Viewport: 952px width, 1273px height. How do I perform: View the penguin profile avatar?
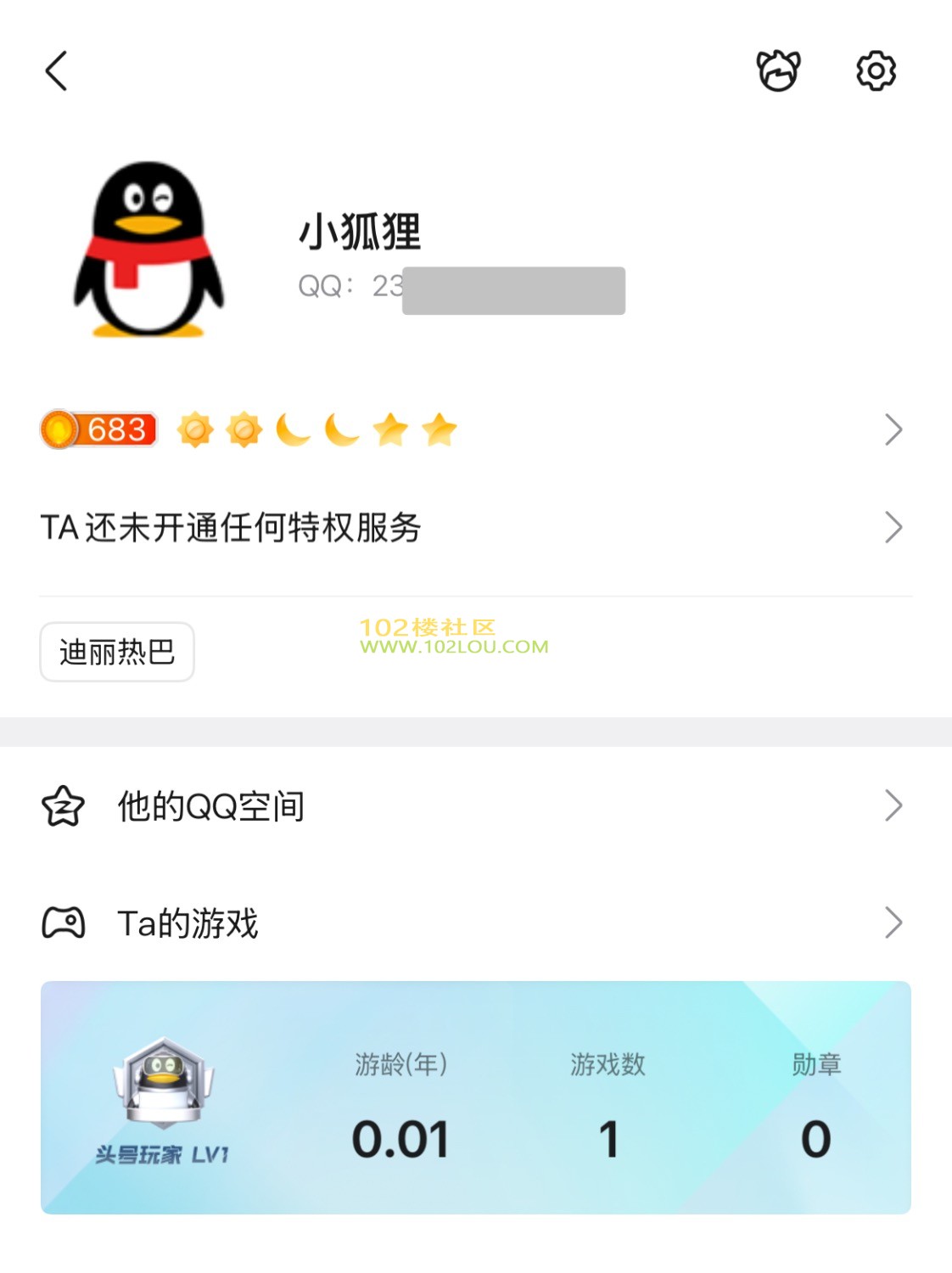click(149, 250)
